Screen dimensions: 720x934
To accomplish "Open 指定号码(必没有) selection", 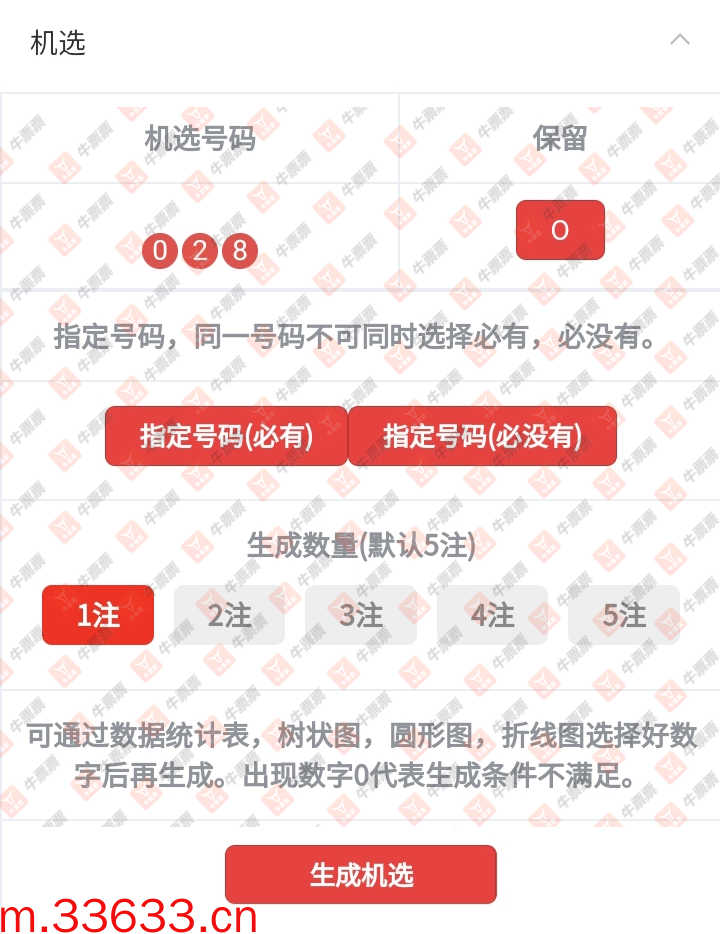I will pyautogui.click(x=482, y=436).
